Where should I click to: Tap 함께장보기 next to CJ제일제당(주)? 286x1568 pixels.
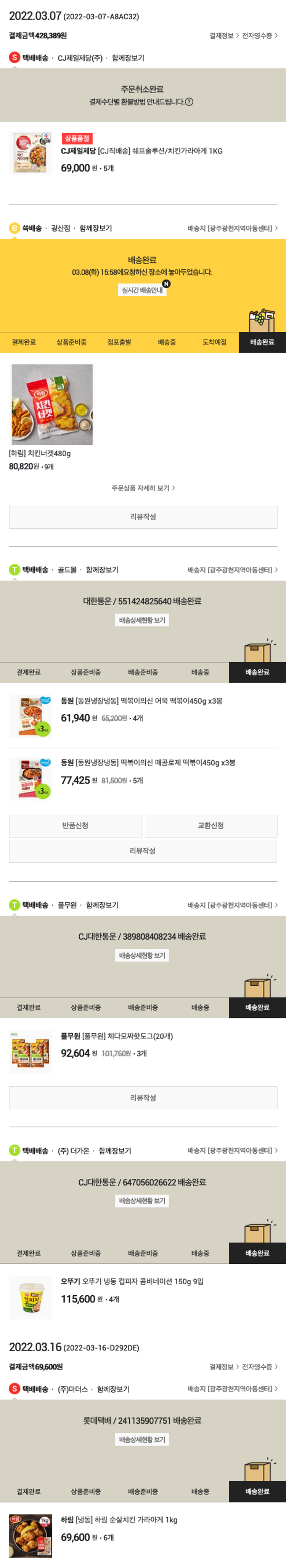point(127,58)
